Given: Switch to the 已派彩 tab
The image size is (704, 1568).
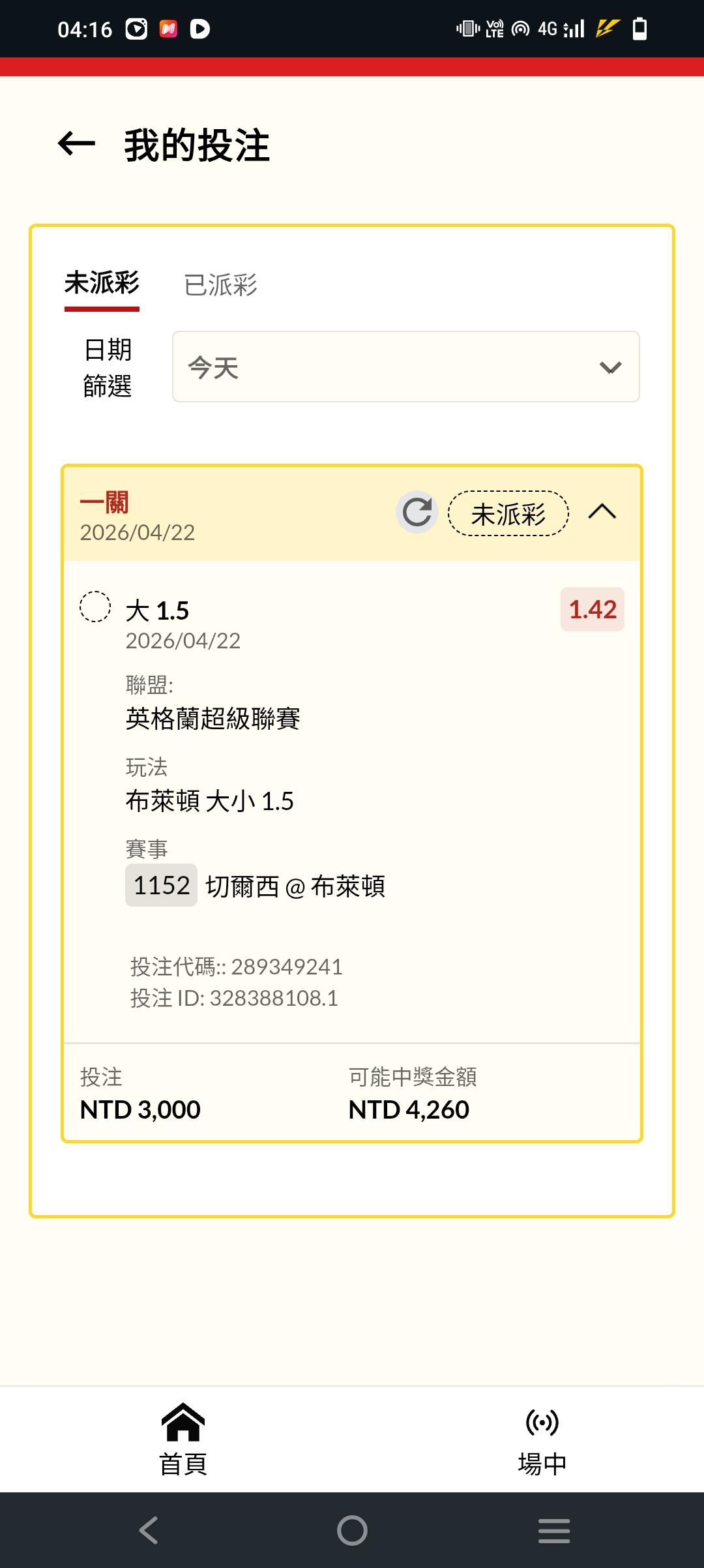Looking at the screenshot, I should [220, 286].
